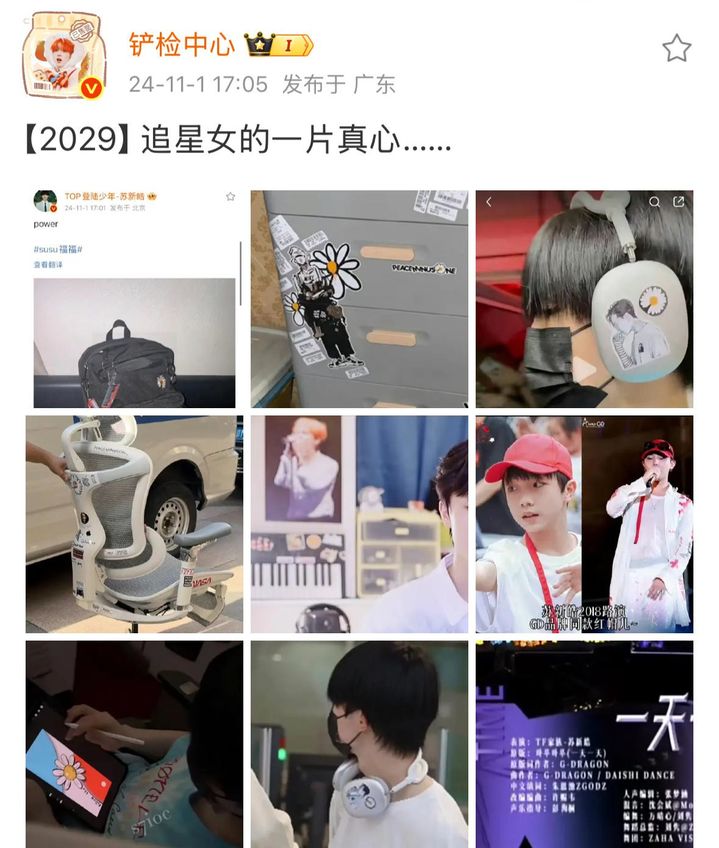Tap the 铲检中心 username
719x848 pixels.
(x=181, y=45)
